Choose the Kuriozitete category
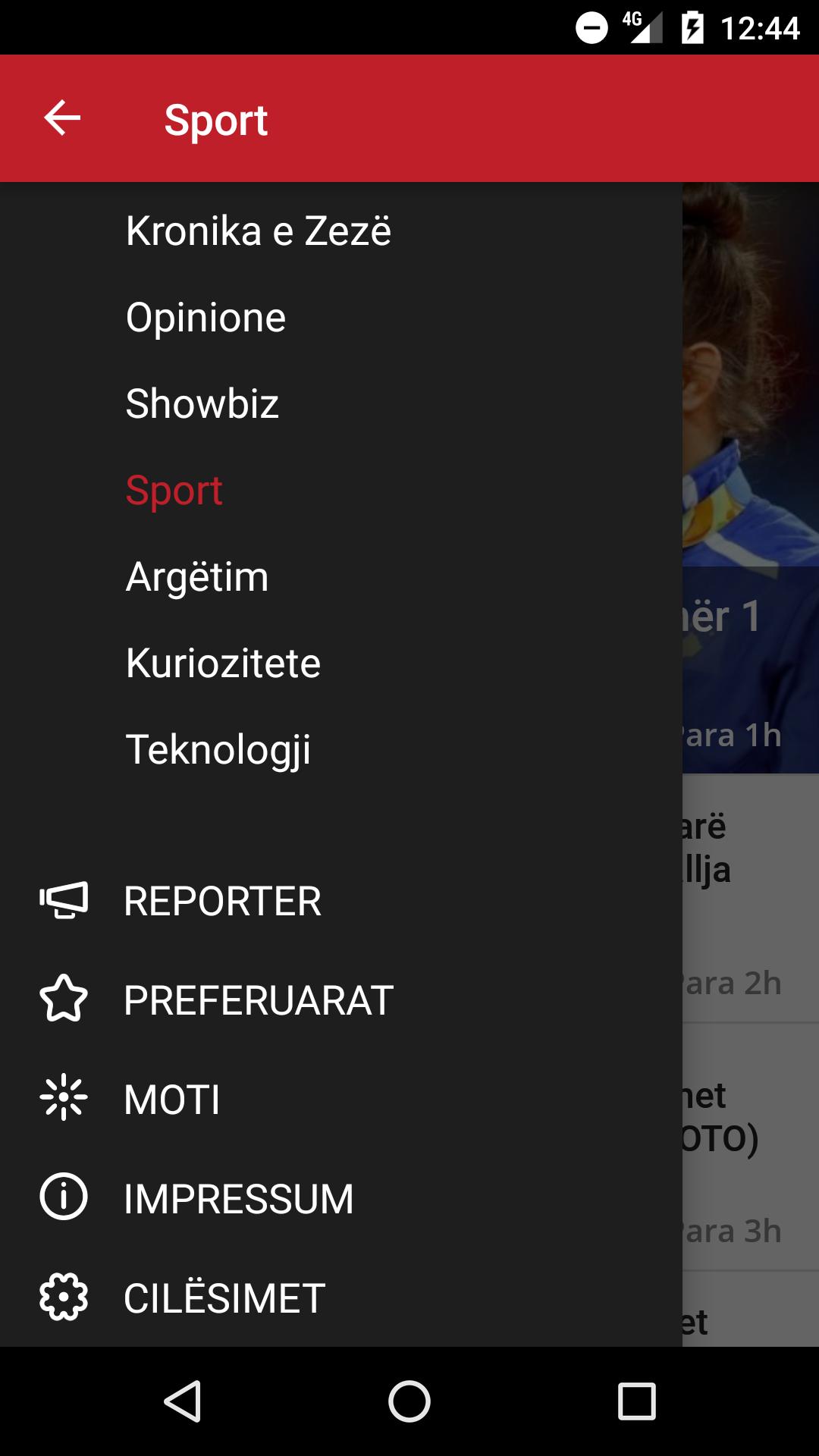 coord(223,663)
